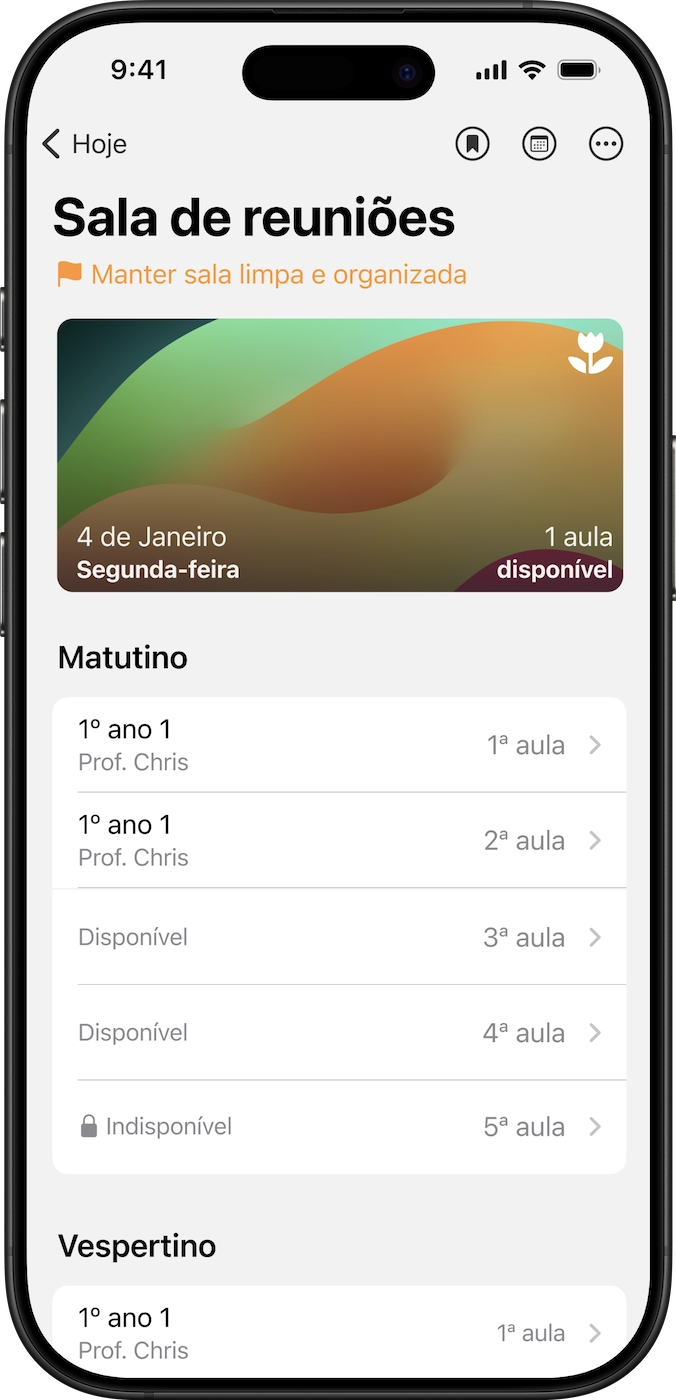Open the 4 de Janeiro banner card

[x=340, y=455]
